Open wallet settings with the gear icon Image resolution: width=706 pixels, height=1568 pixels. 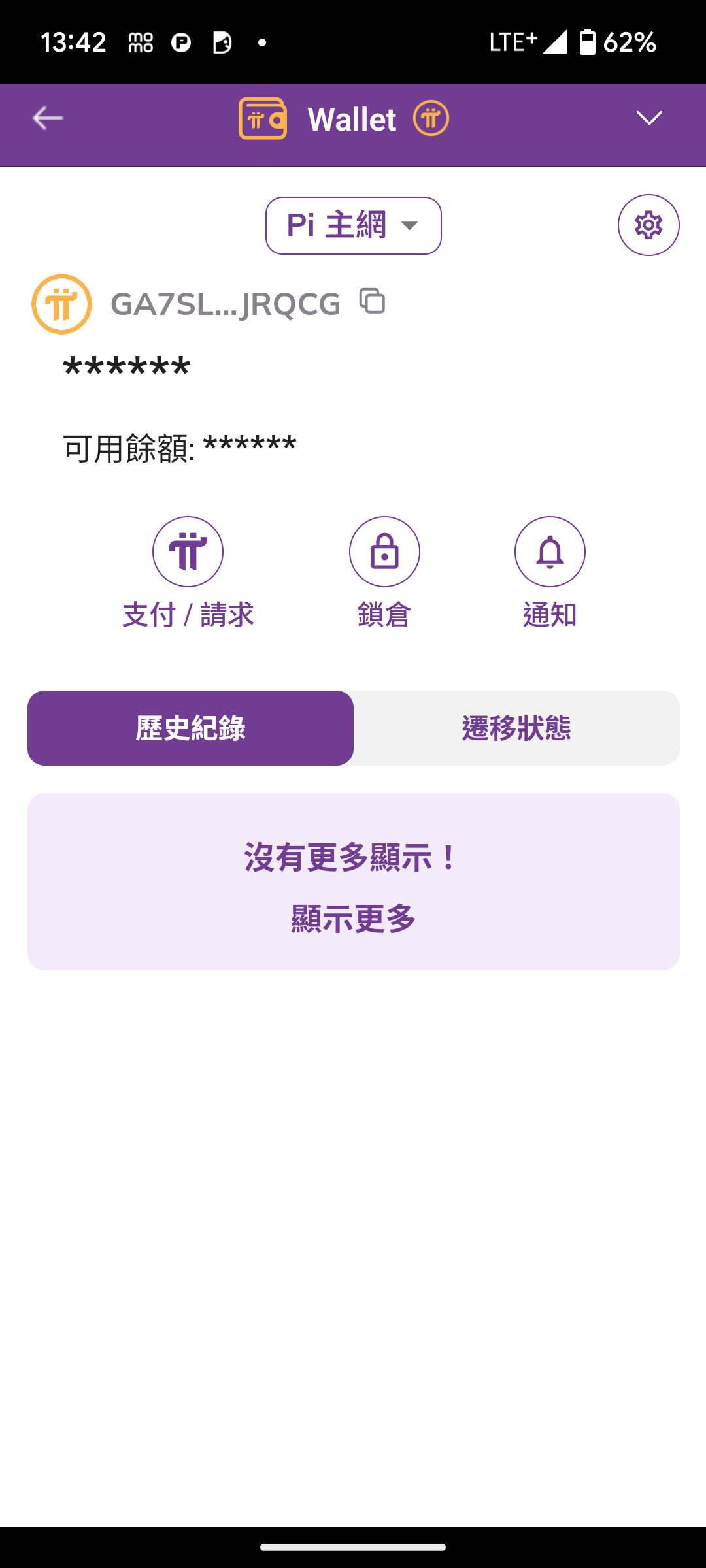[x=648, y=225]
